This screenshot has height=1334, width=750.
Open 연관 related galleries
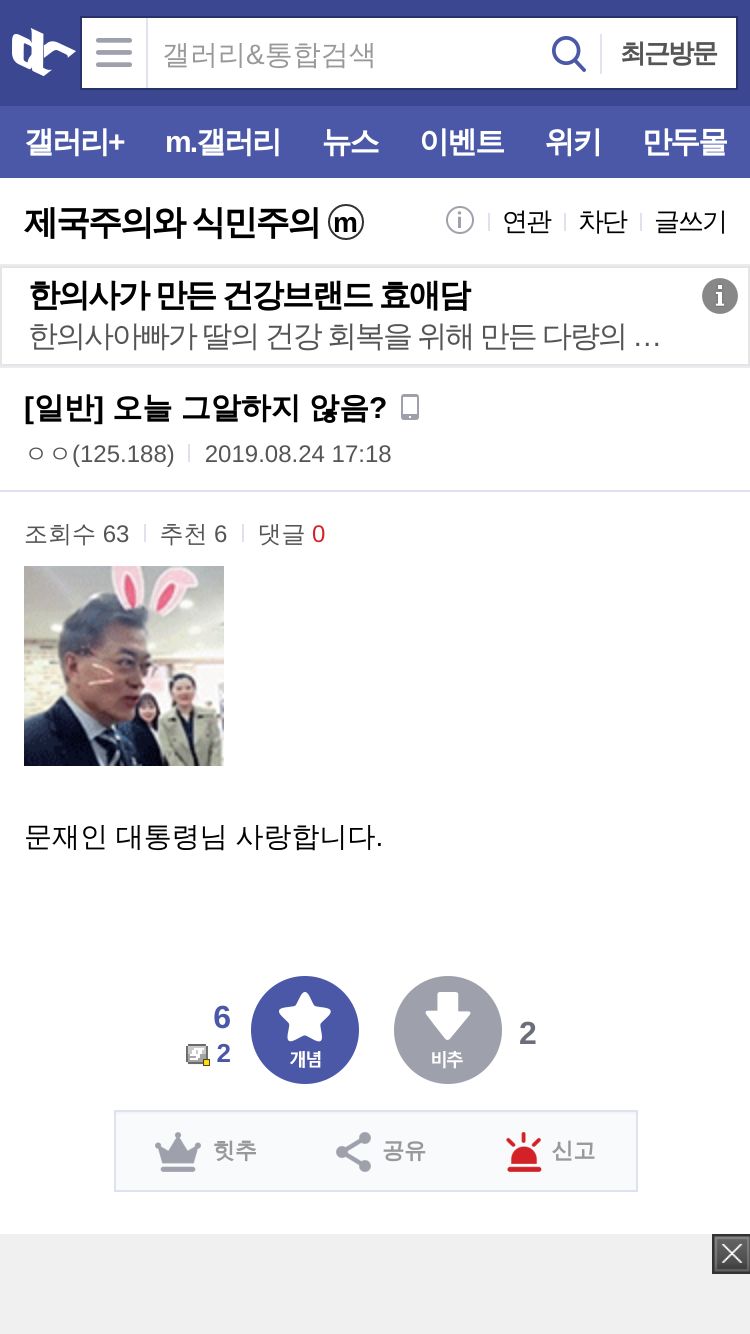coord(527,221)
